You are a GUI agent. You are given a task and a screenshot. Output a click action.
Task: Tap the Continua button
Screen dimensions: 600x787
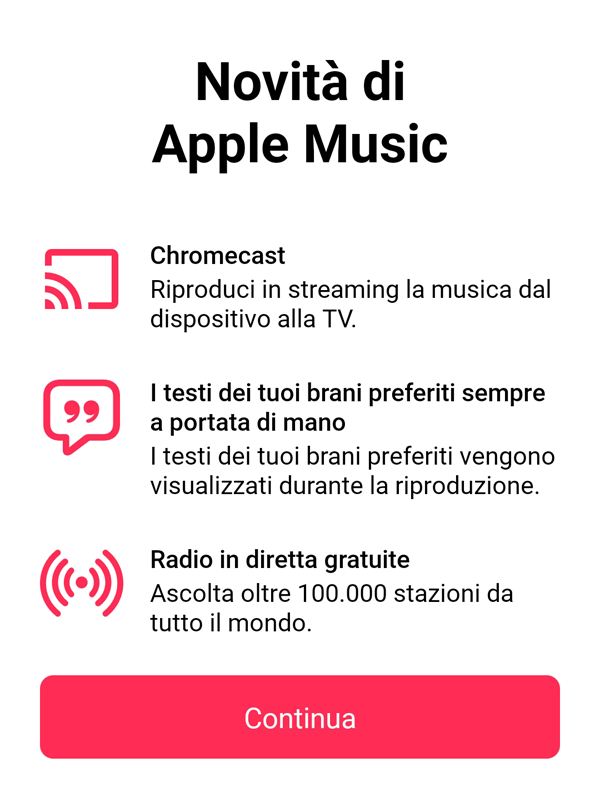click(300, 717)
